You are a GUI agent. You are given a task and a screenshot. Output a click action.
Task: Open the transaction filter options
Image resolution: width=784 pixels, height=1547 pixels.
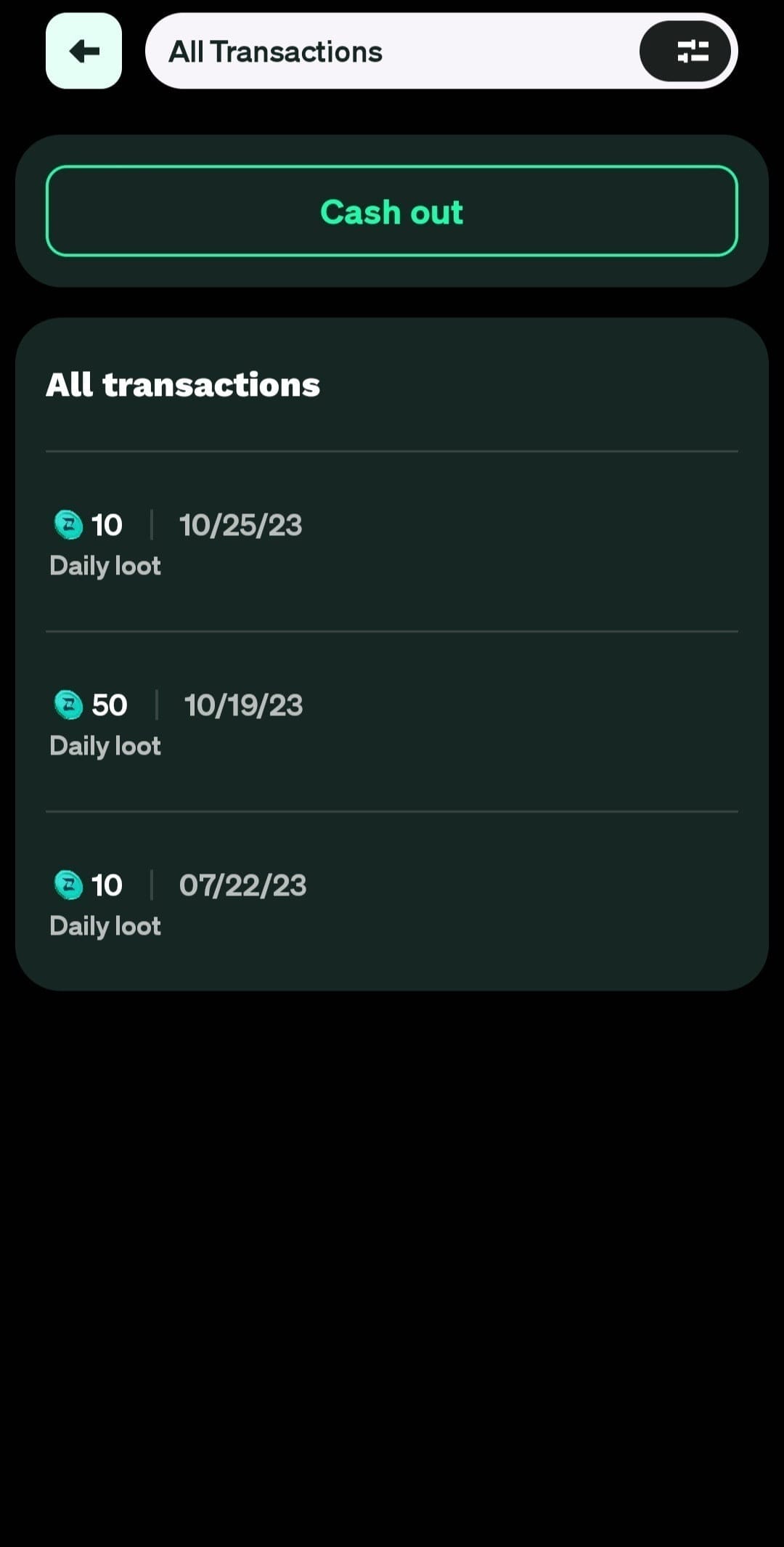tap(685, 51)
